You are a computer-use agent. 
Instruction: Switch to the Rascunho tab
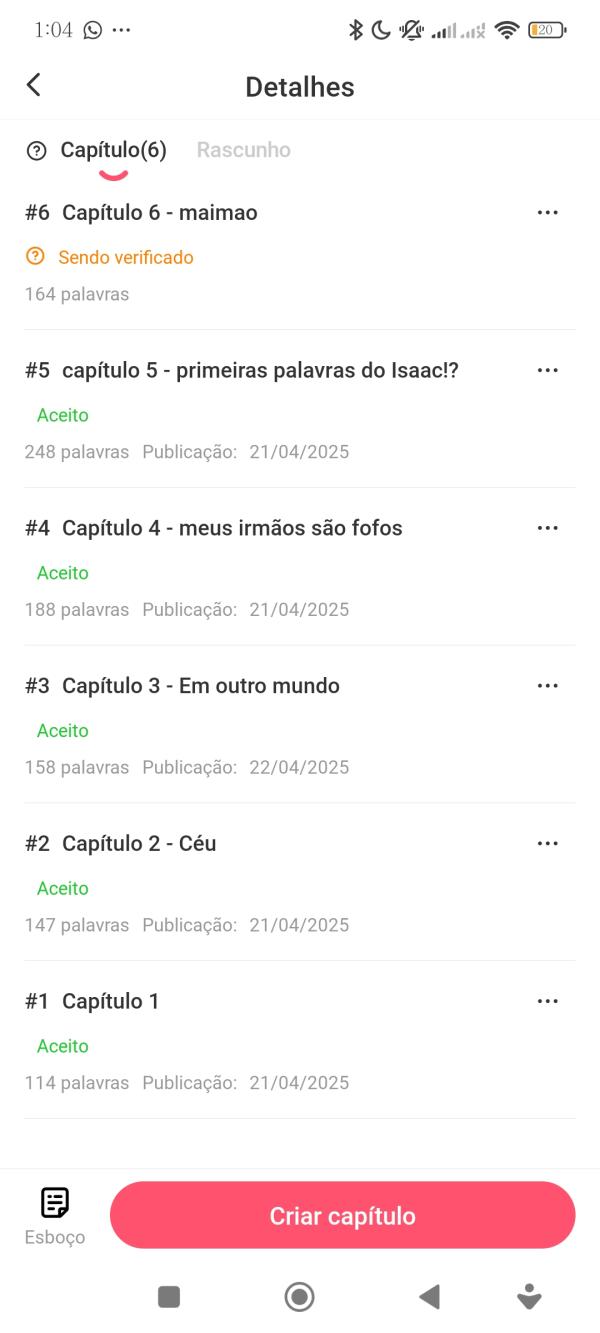click(243, 150)
